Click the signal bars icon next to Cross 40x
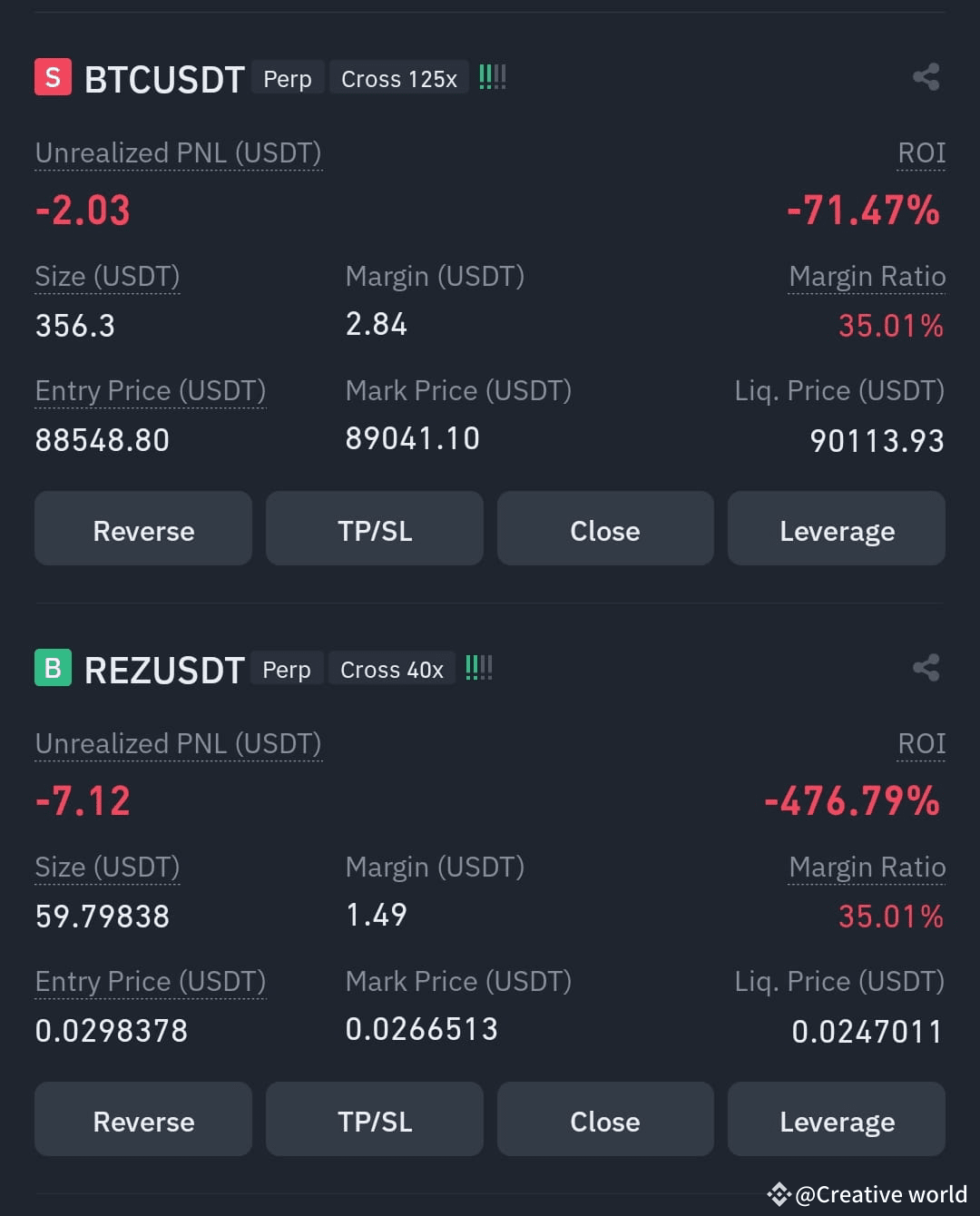 coord(479,667)
